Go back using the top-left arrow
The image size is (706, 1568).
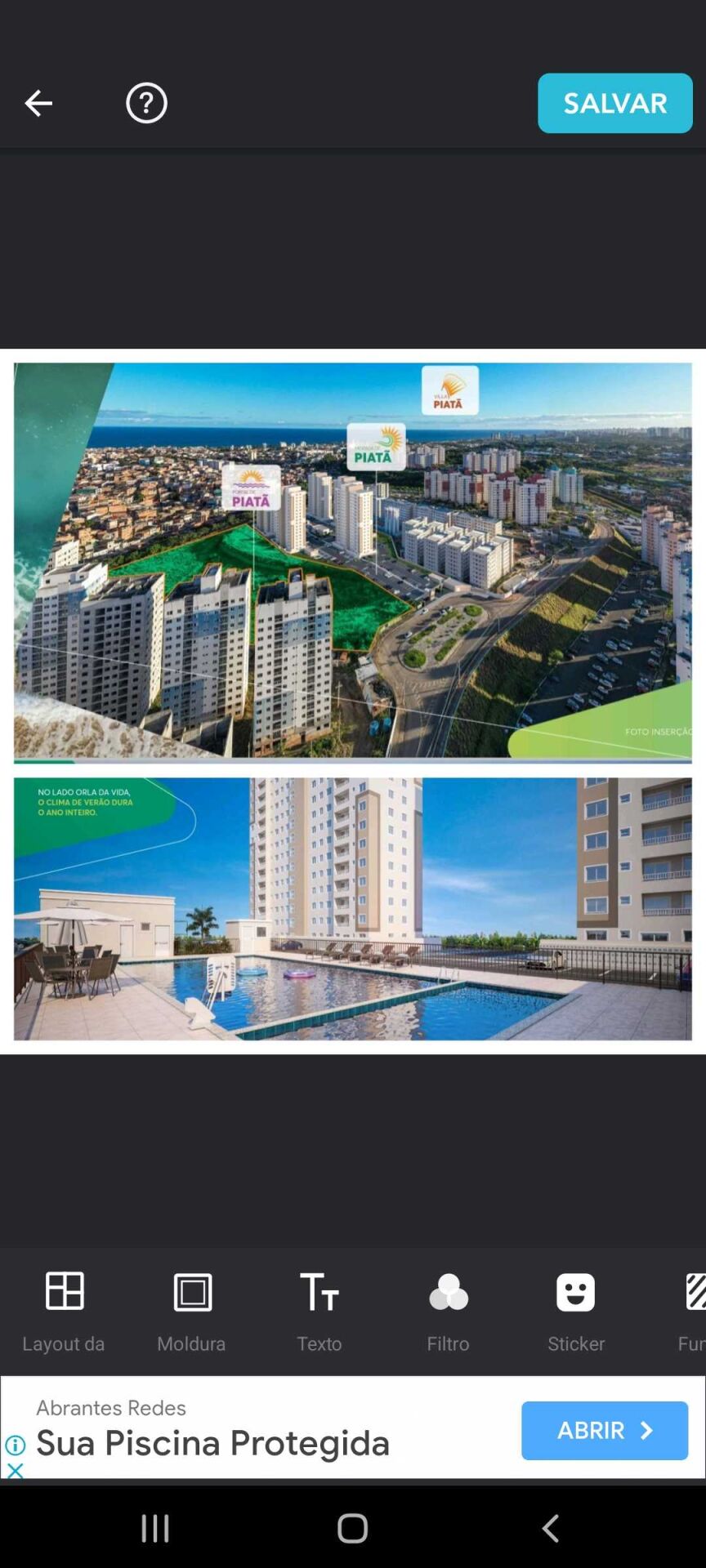(x=38, y=104)
